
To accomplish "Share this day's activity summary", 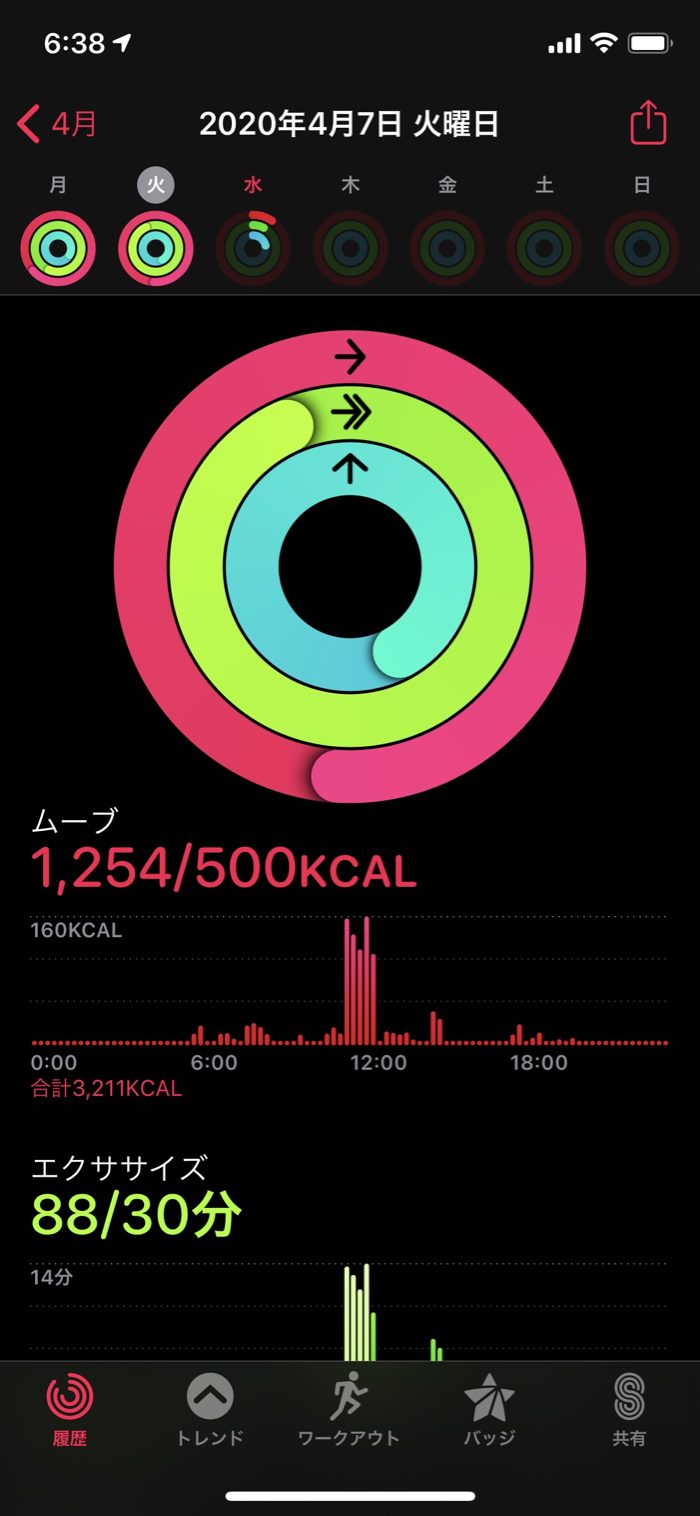I will (x=647, y=124).
